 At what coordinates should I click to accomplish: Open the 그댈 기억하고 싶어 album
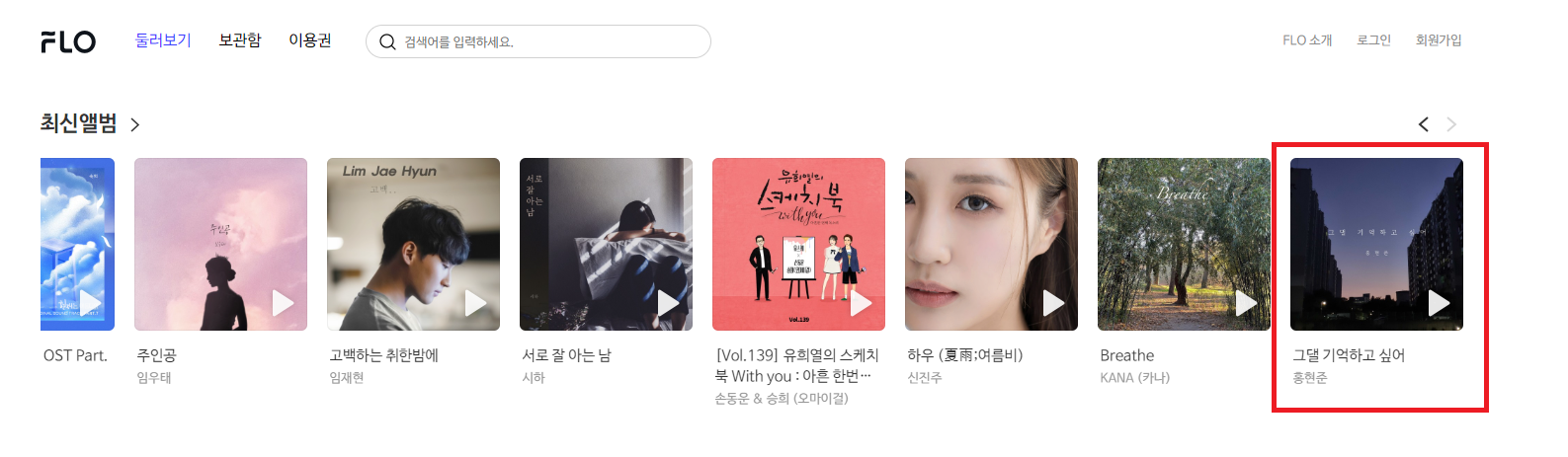1376,244
